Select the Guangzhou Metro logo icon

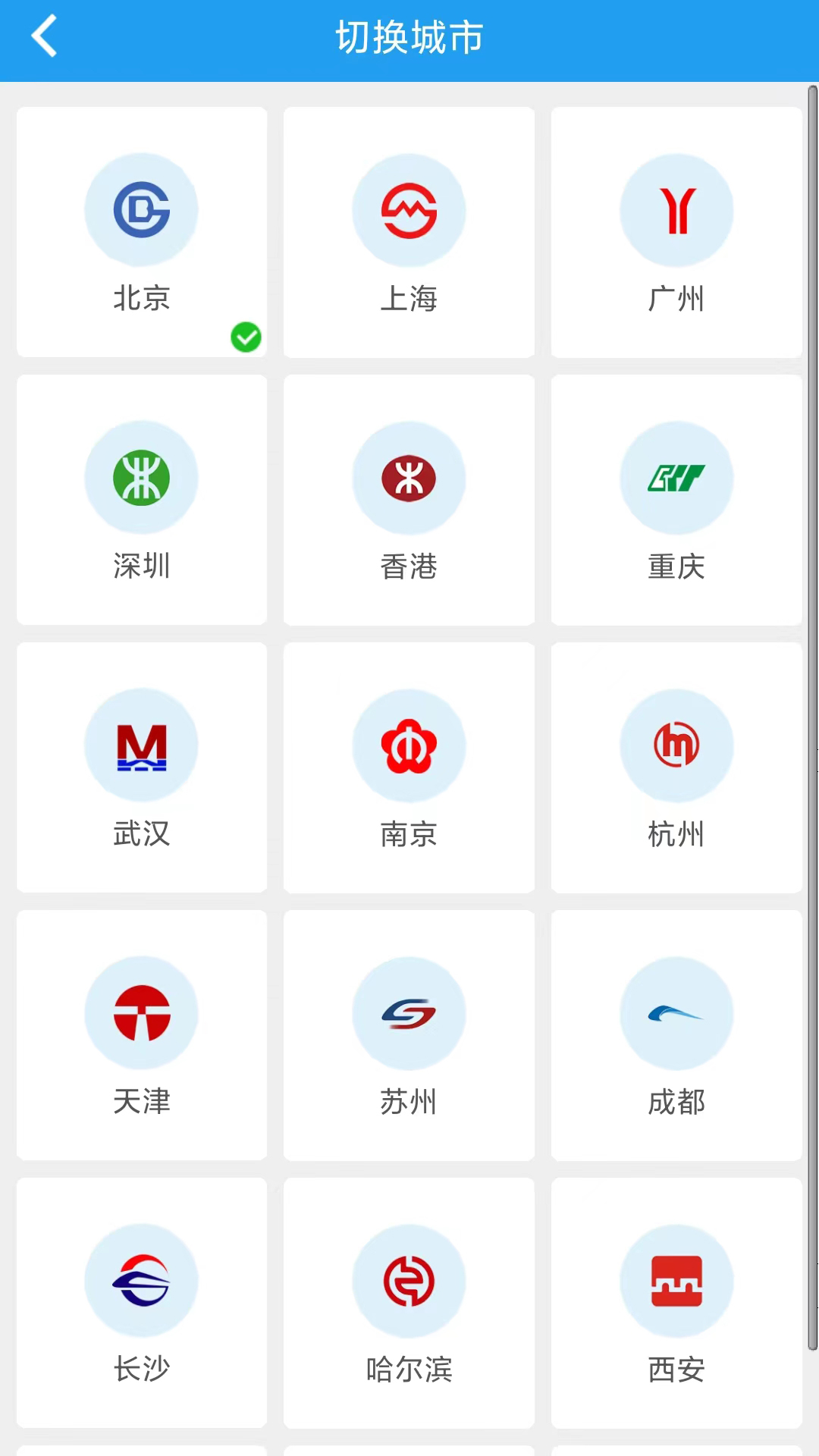coord(677,211)
